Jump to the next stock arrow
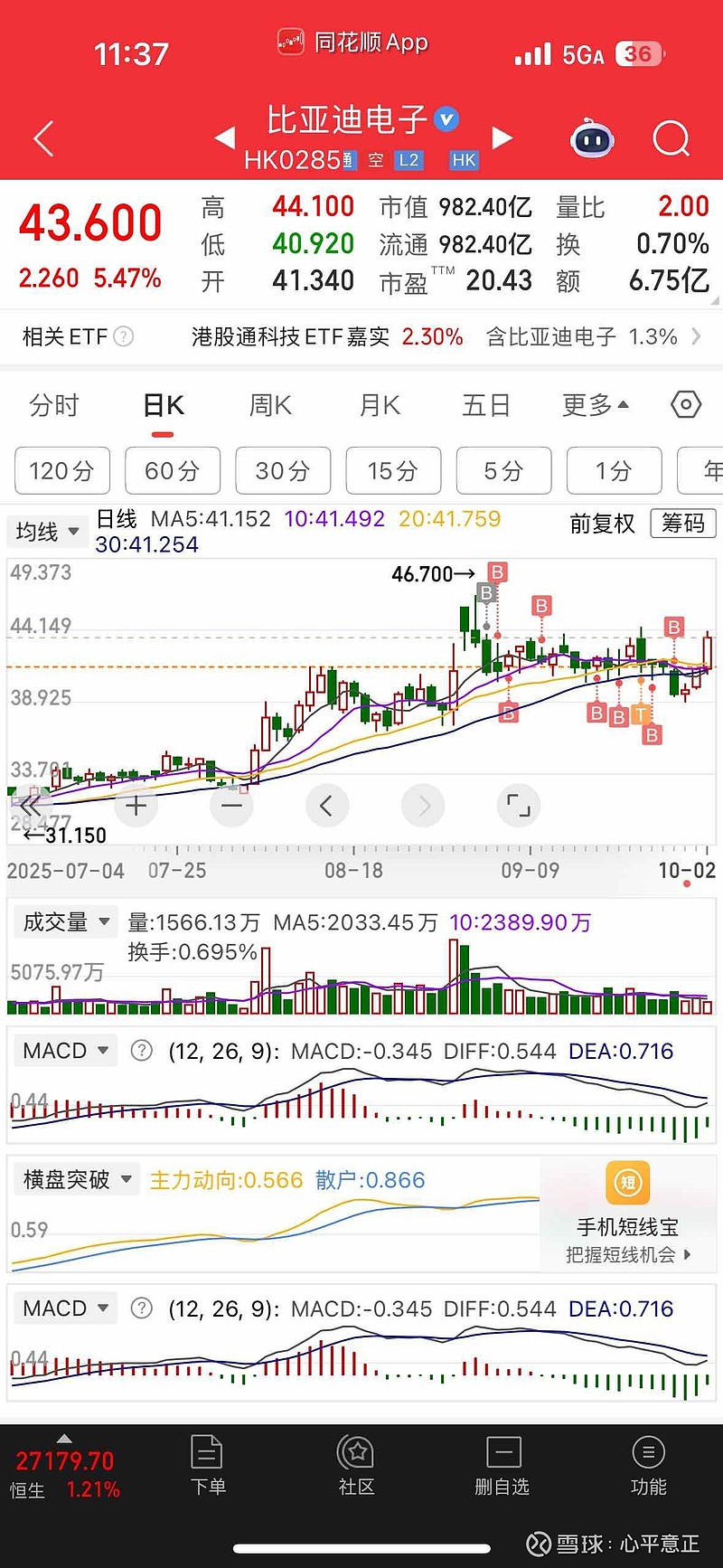Image resolution: width=723 pixels, height=1568 pixels. 502,137
